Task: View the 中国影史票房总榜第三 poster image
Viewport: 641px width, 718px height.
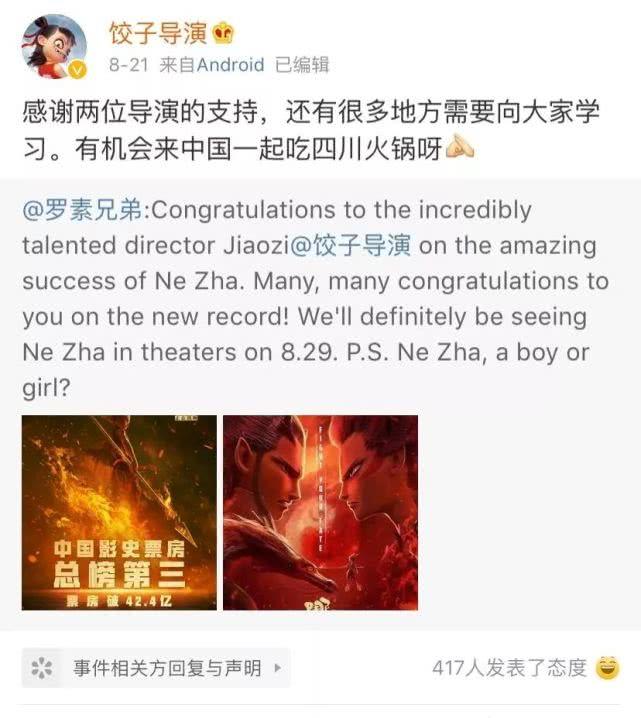Action: [x=119, y=512]
